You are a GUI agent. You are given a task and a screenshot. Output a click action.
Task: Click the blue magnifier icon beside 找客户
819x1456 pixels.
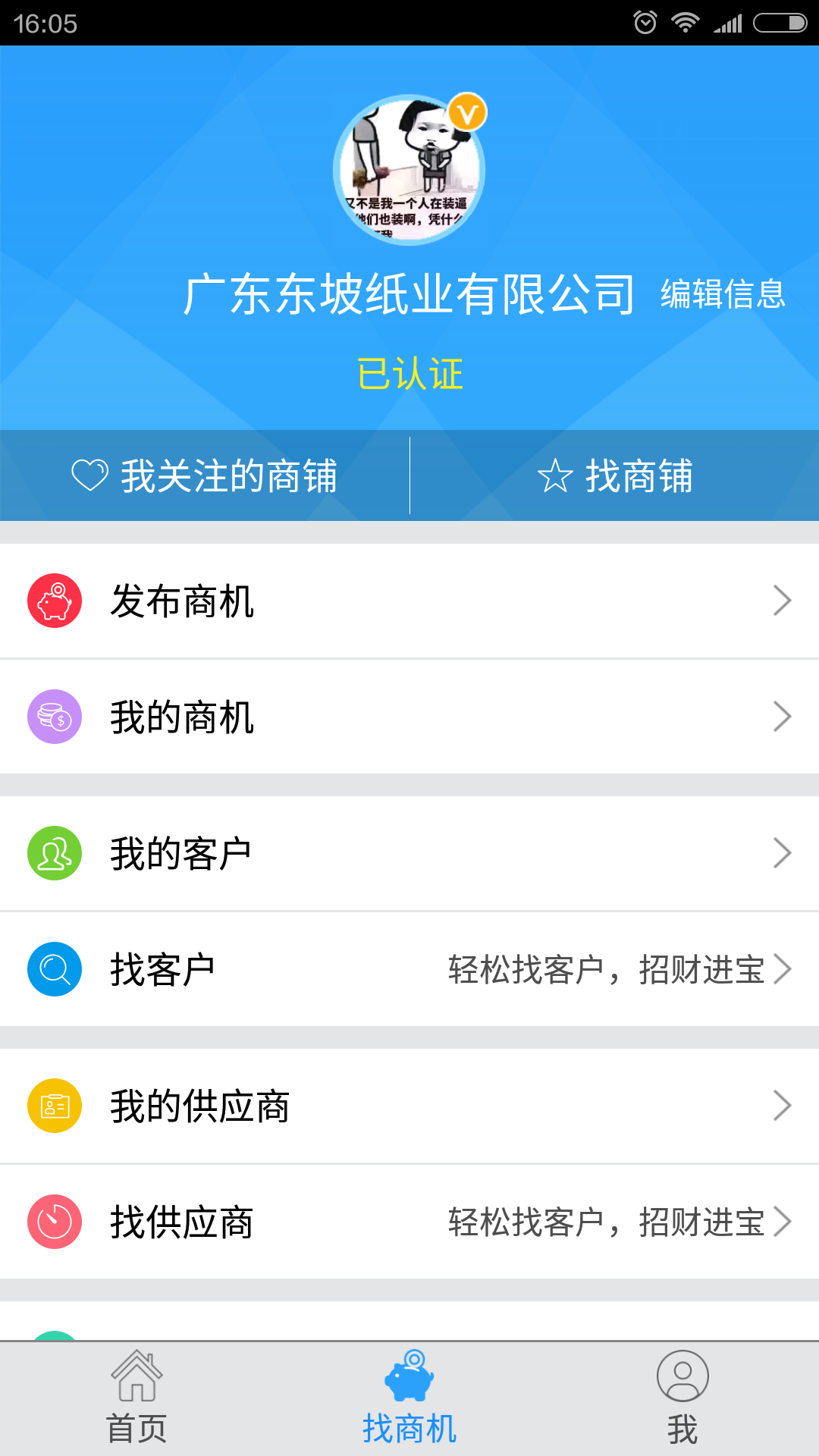(x=54, y=968)
